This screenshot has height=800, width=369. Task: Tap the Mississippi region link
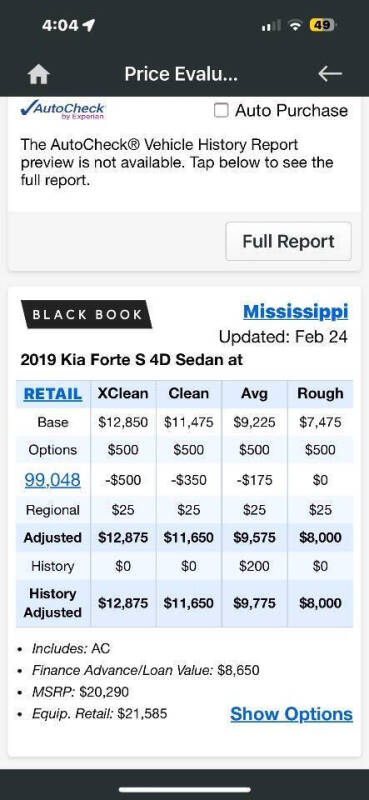pos(296,311)
